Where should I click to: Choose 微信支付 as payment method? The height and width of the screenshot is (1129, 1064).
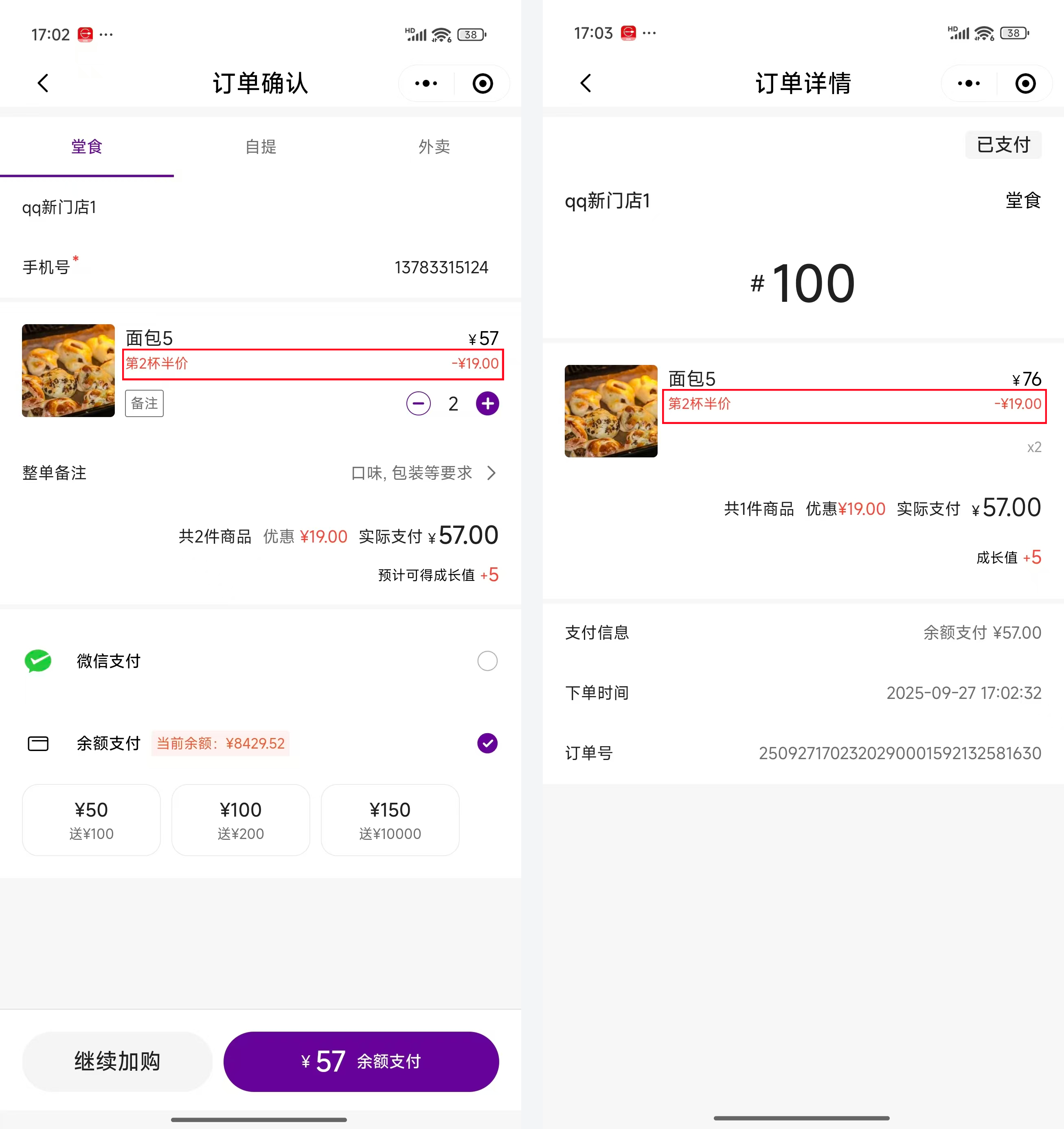pos(487,661)
